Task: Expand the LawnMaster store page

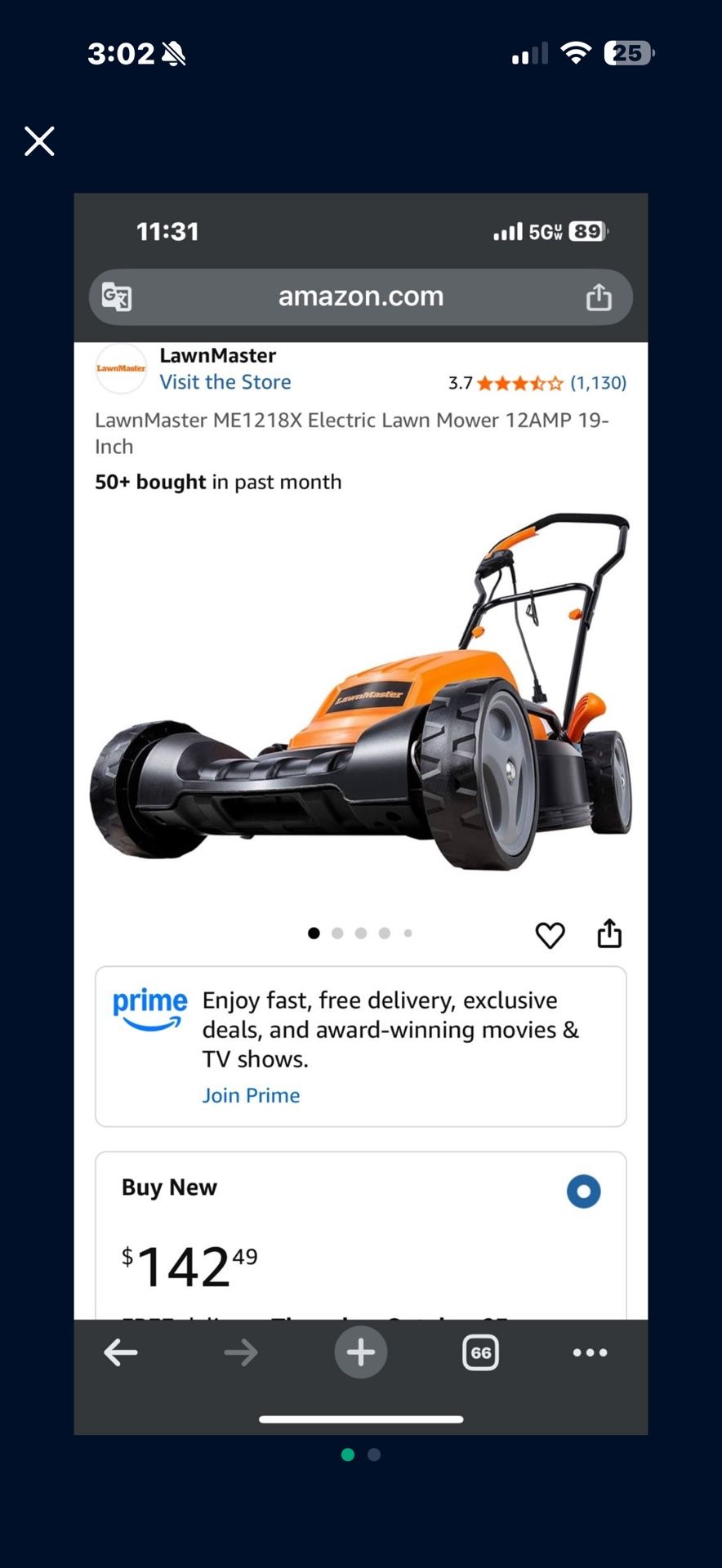Action: [225, 381]
